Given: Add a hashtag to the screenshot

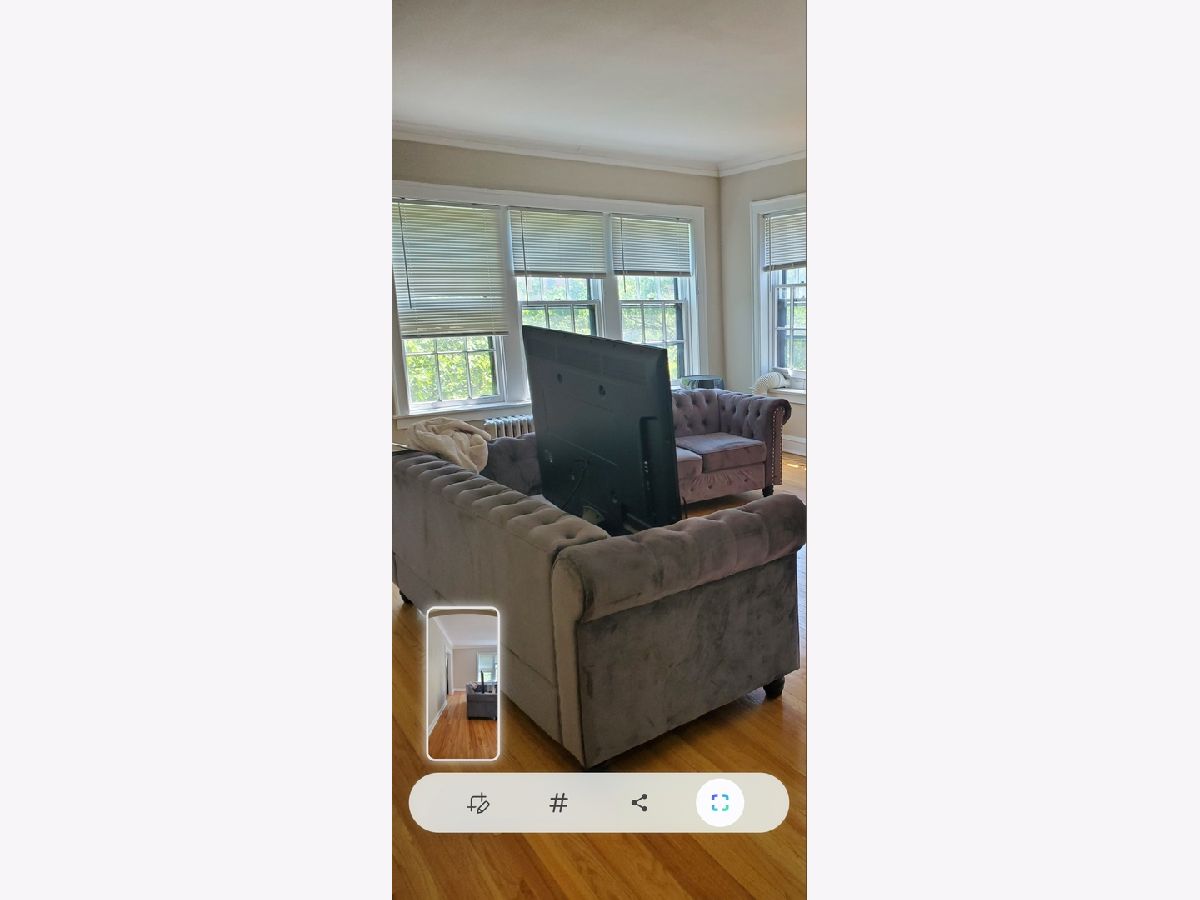Looking at the screenshot, I should pyautogui.click(x=559, y=803).
